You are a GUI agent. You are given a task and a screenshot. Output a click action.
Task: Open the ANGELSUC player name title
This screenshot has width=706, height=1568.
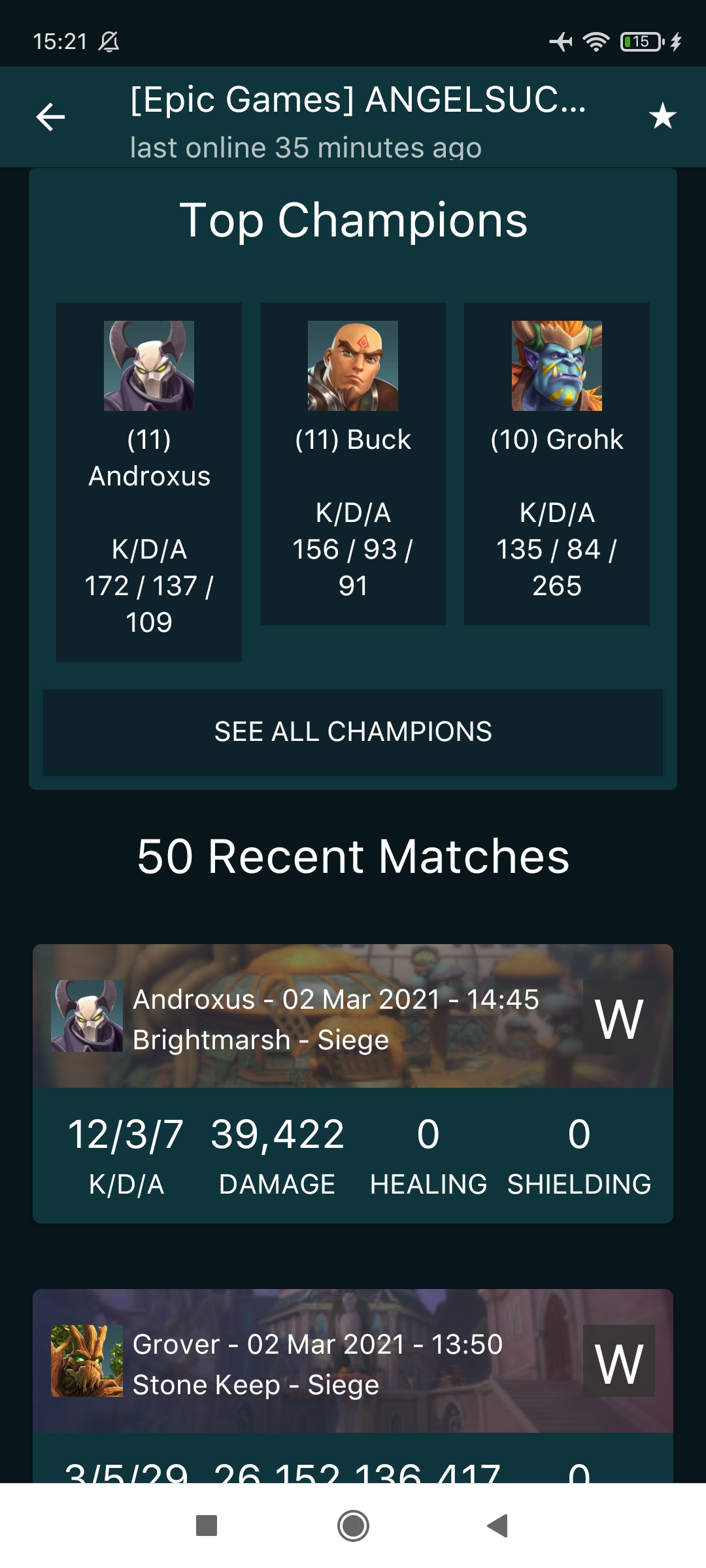click(x=357, y=101)
